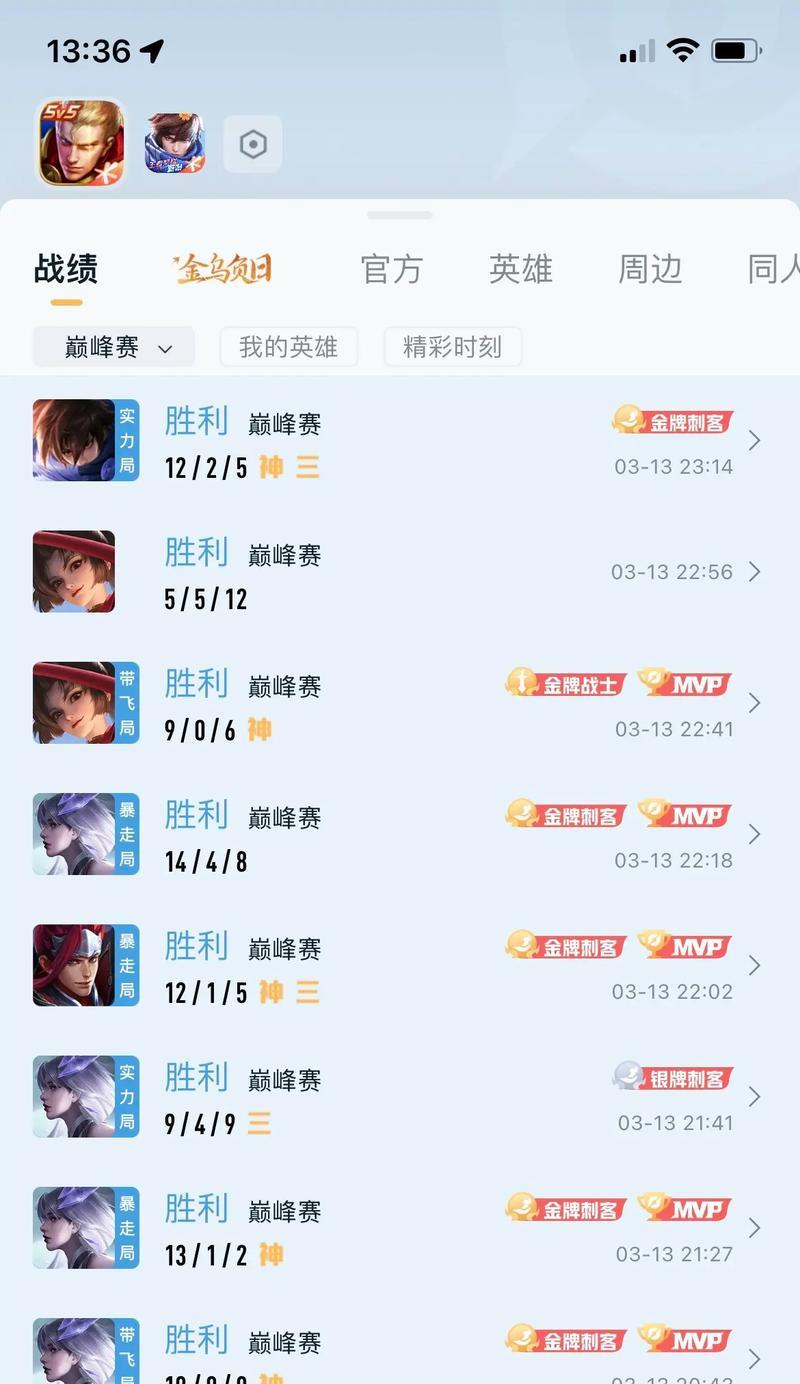Switch to the 英雄 tab
Image resolution: width=800 pixels, height=1384 pixels.
coord(521,269)
